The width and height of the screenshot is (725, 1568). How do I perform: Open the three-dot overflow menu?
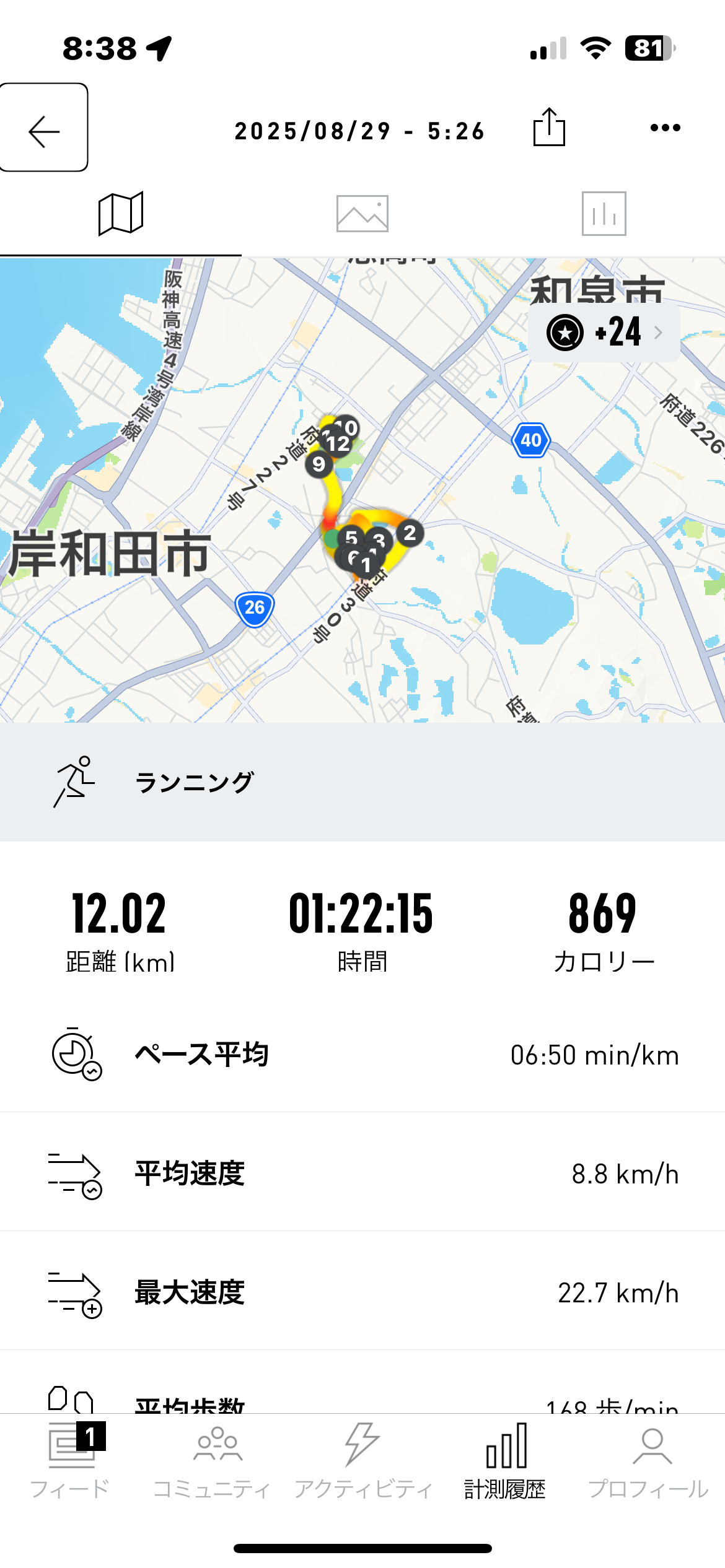point(666,128)
